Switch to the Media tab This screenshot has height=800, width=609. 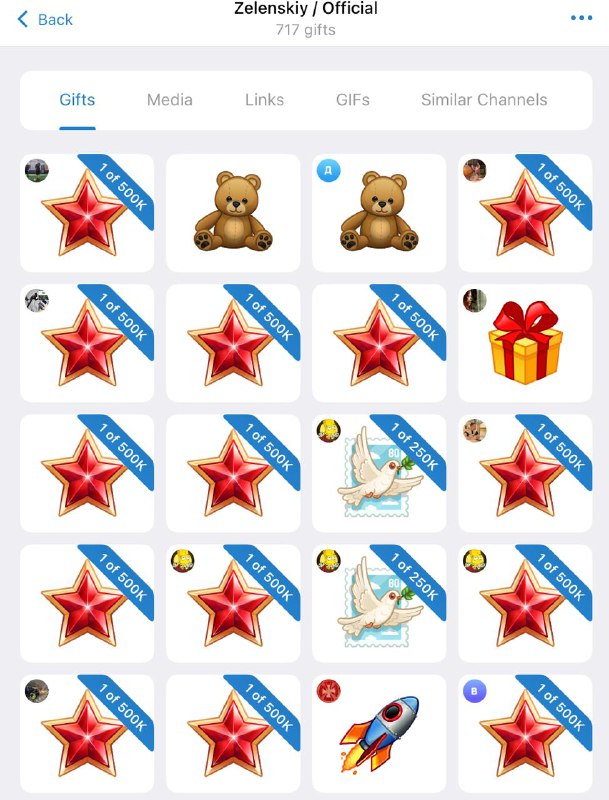tap(170, 100)
